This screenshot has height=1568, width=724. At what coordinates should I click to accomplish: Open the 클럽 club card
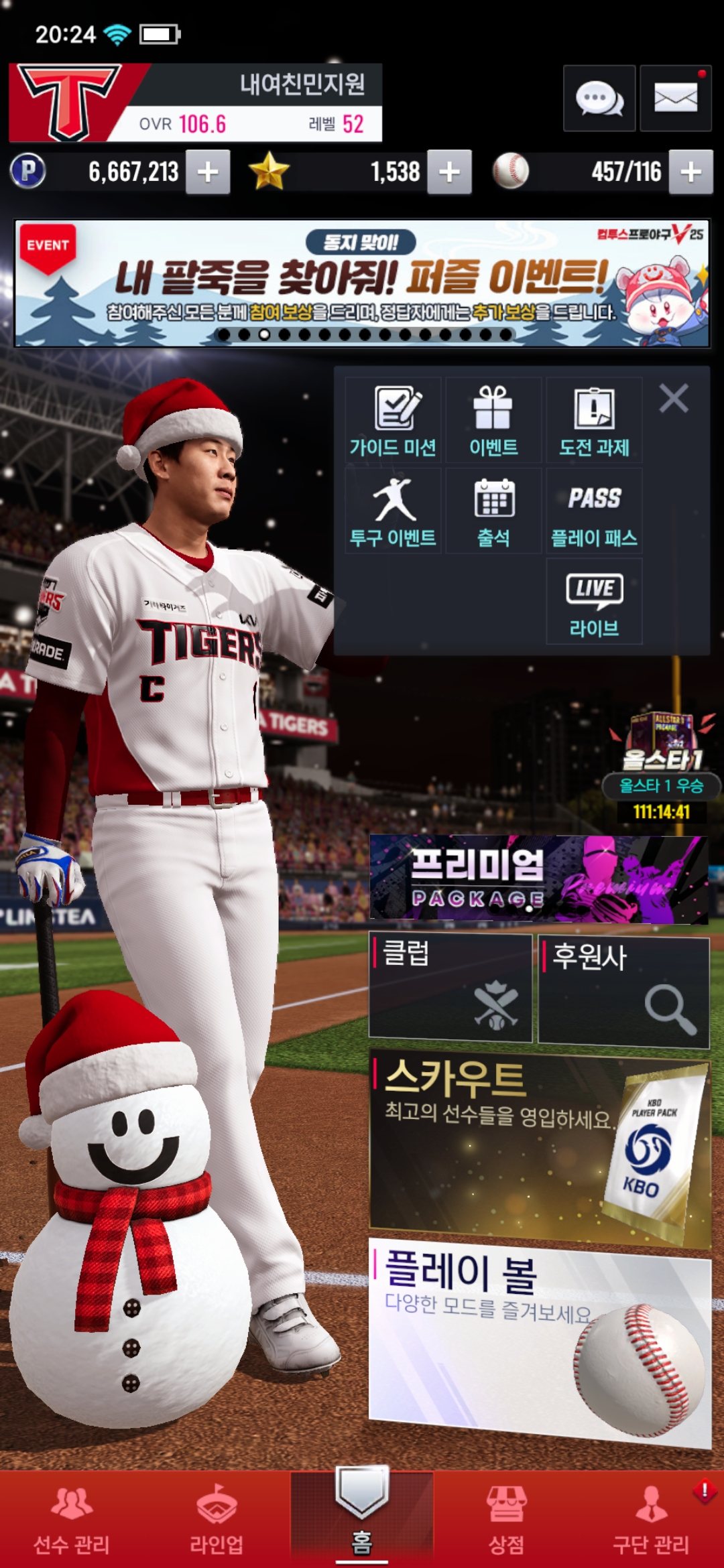450,988
